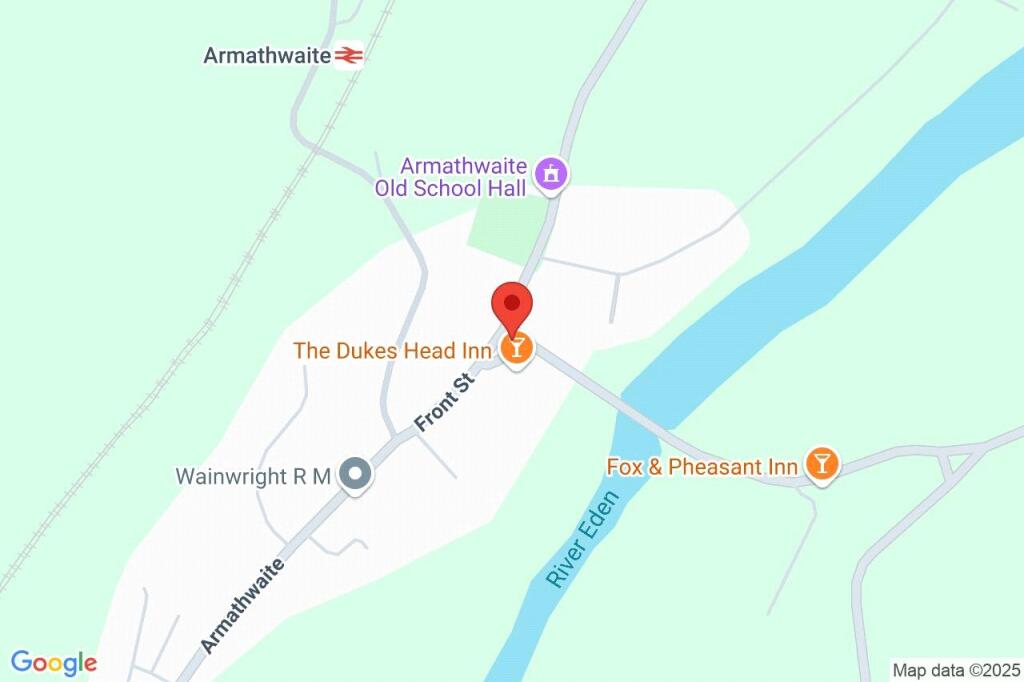
Task: Select the Wainwright R M place marker
Action: (354, 475)
